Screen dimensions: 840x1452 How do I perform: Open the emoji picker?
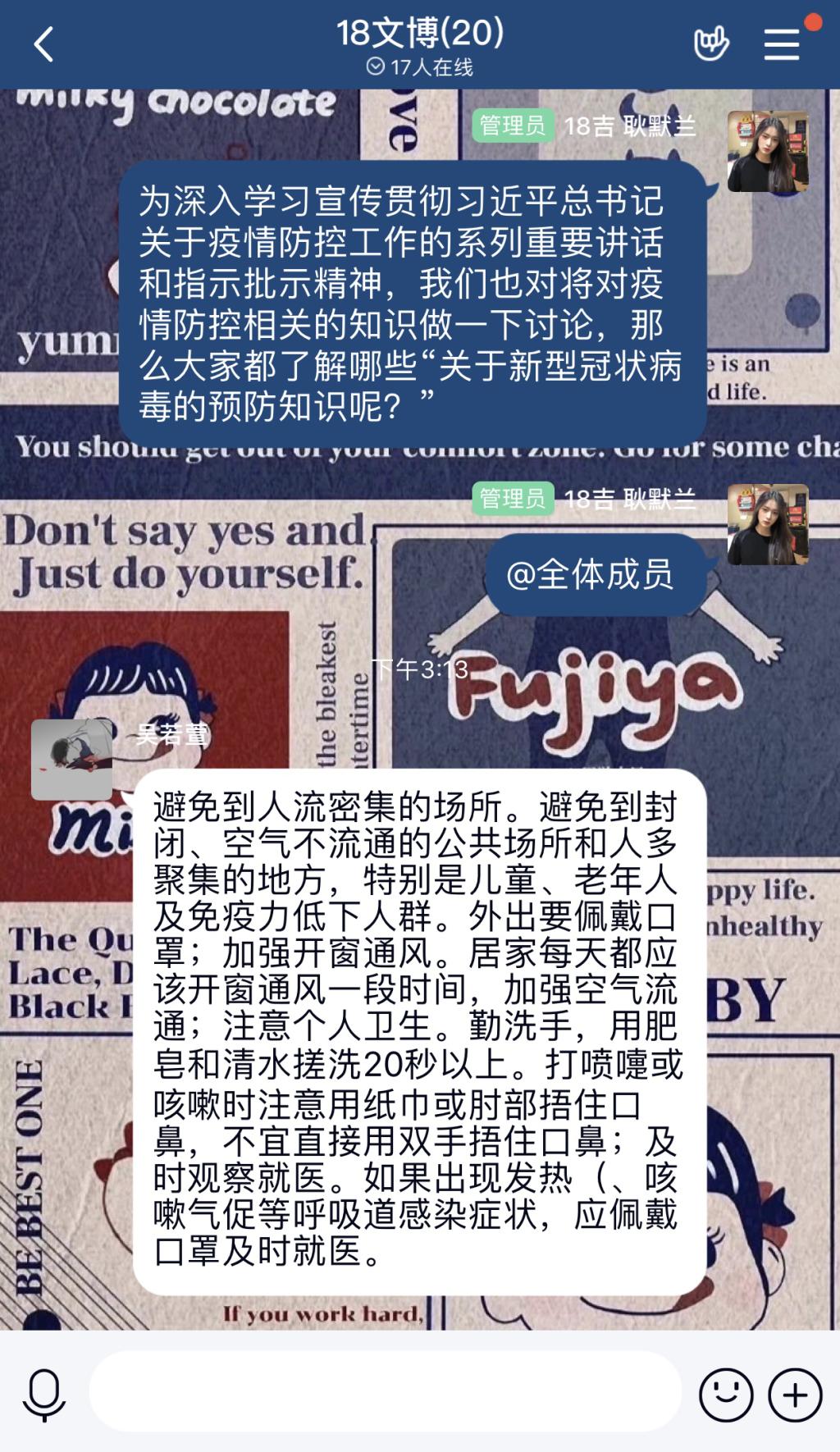point(726,1395)
